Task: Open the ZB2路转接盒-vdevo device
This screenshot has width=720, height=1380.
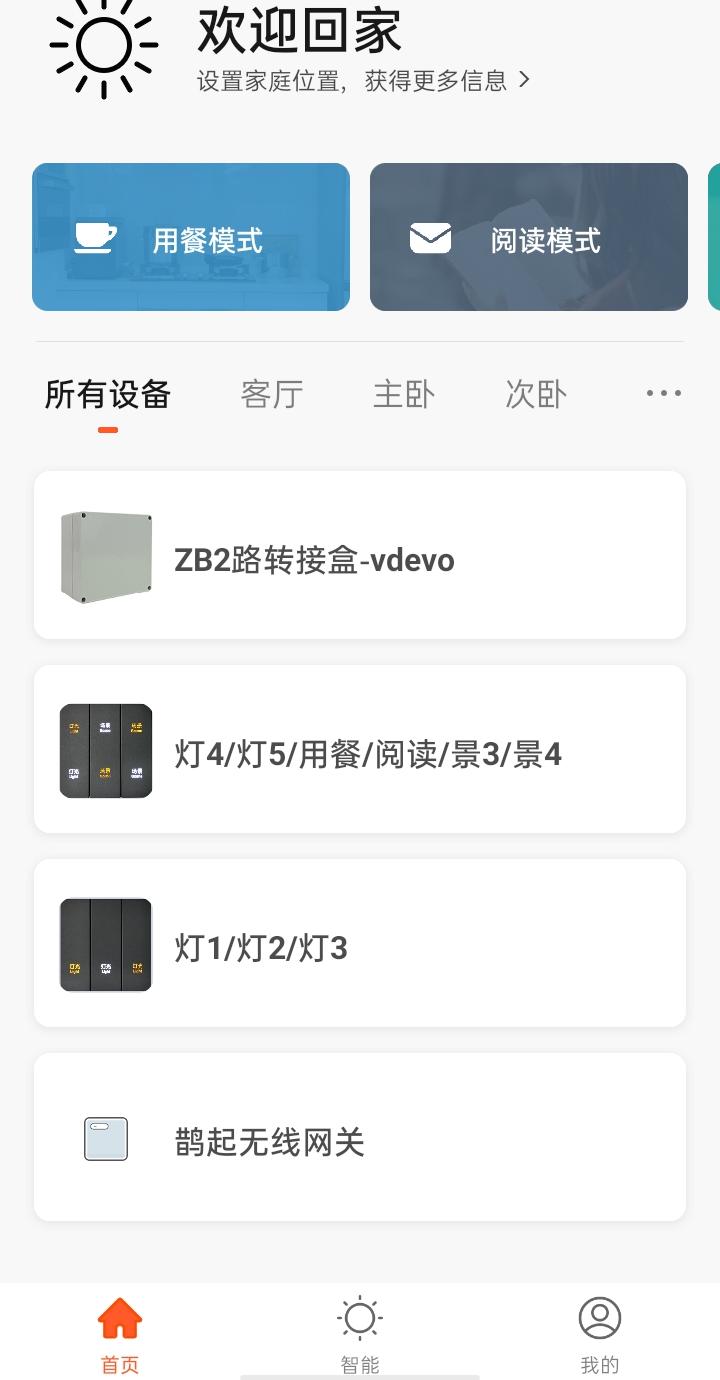Action: [360, 555]
